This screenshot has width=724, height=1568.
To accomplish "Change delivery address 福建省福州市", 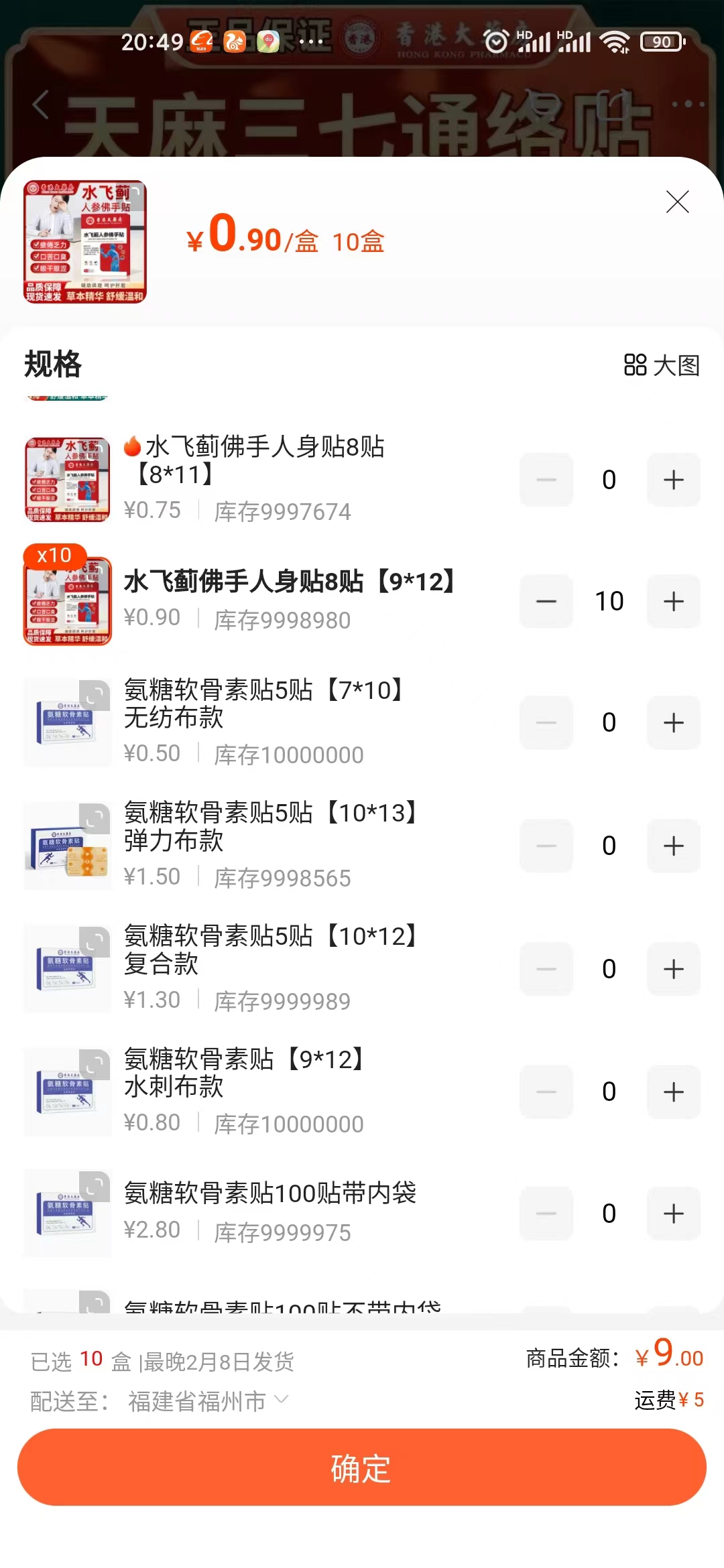I will tap(208, 1401).
